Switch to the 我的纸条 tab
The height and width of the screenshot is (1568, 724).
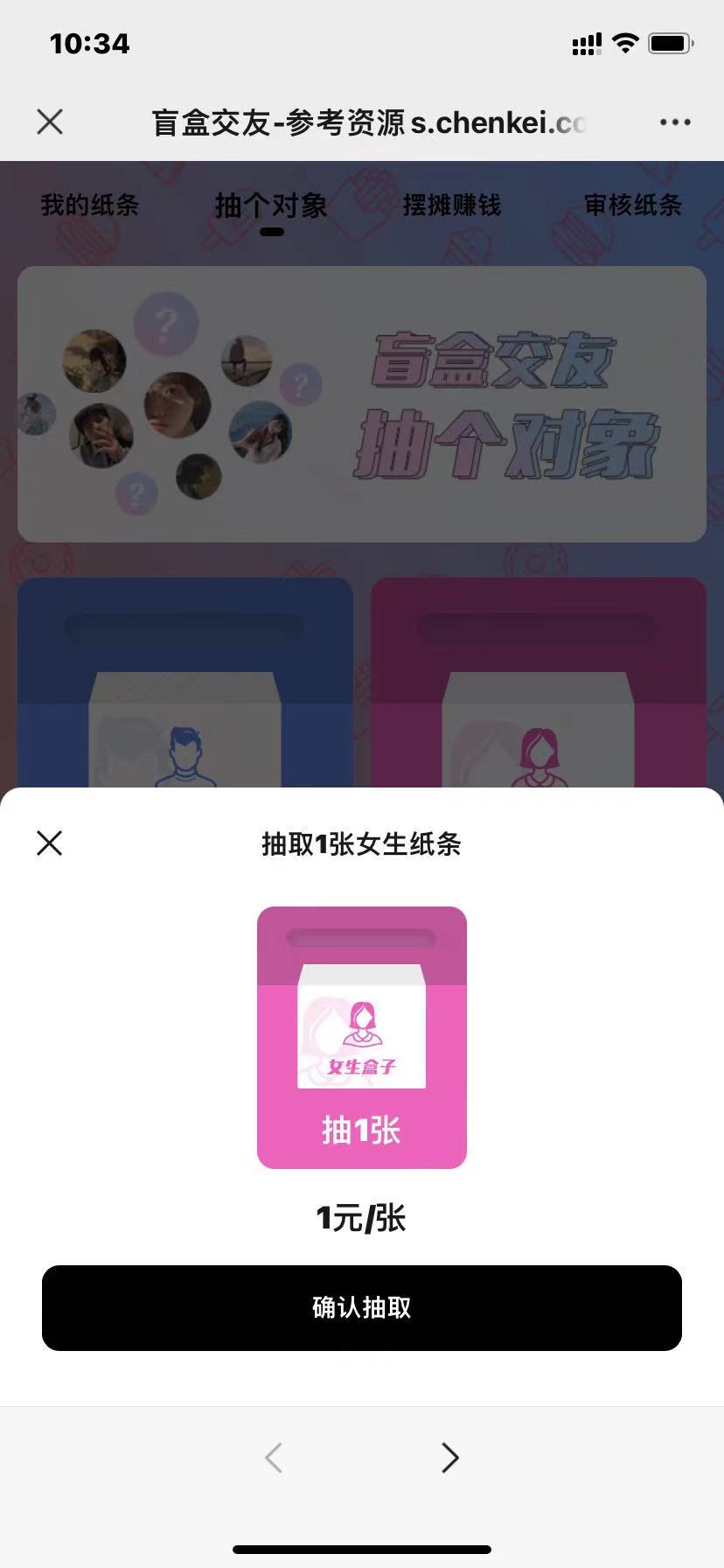[x=88, y=206]
